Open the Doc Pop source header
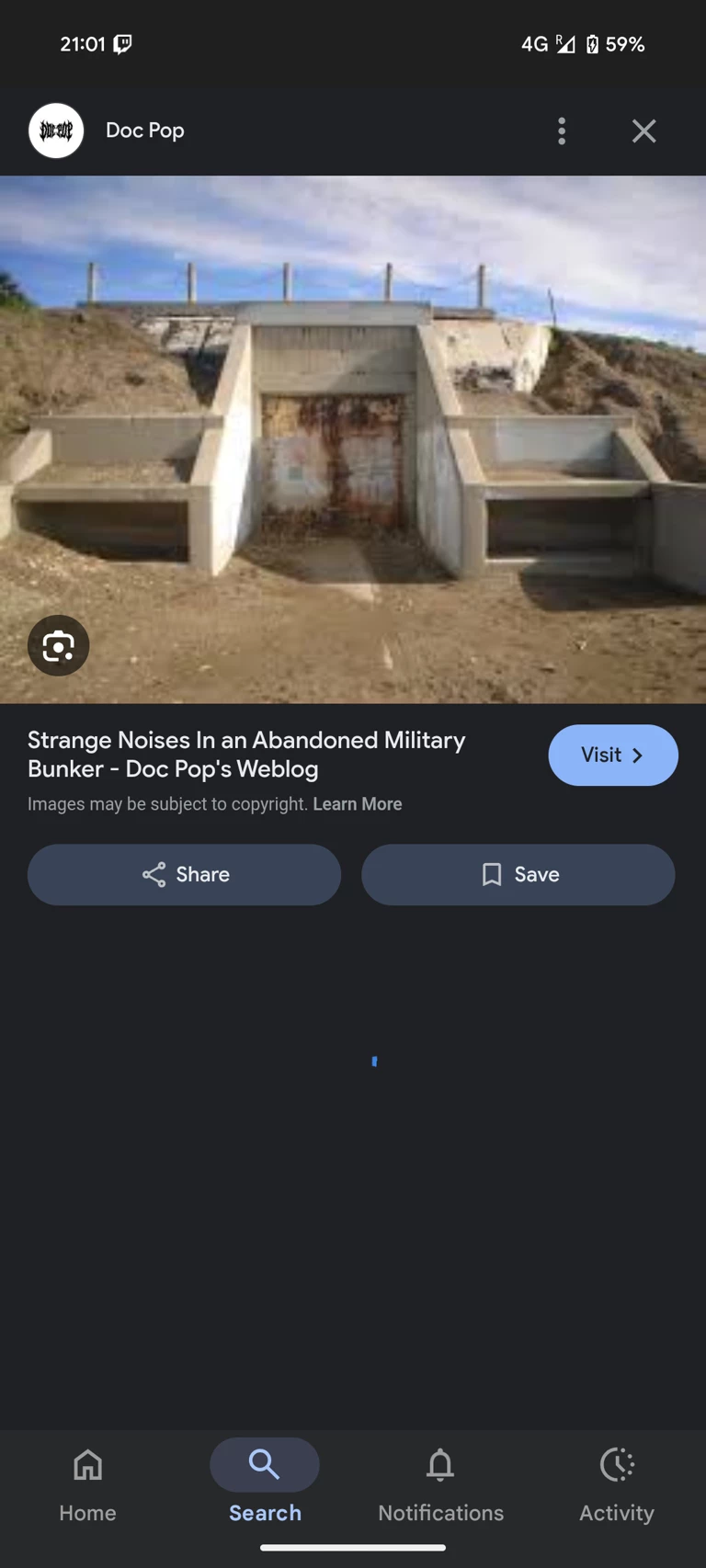 coord(144,131)
